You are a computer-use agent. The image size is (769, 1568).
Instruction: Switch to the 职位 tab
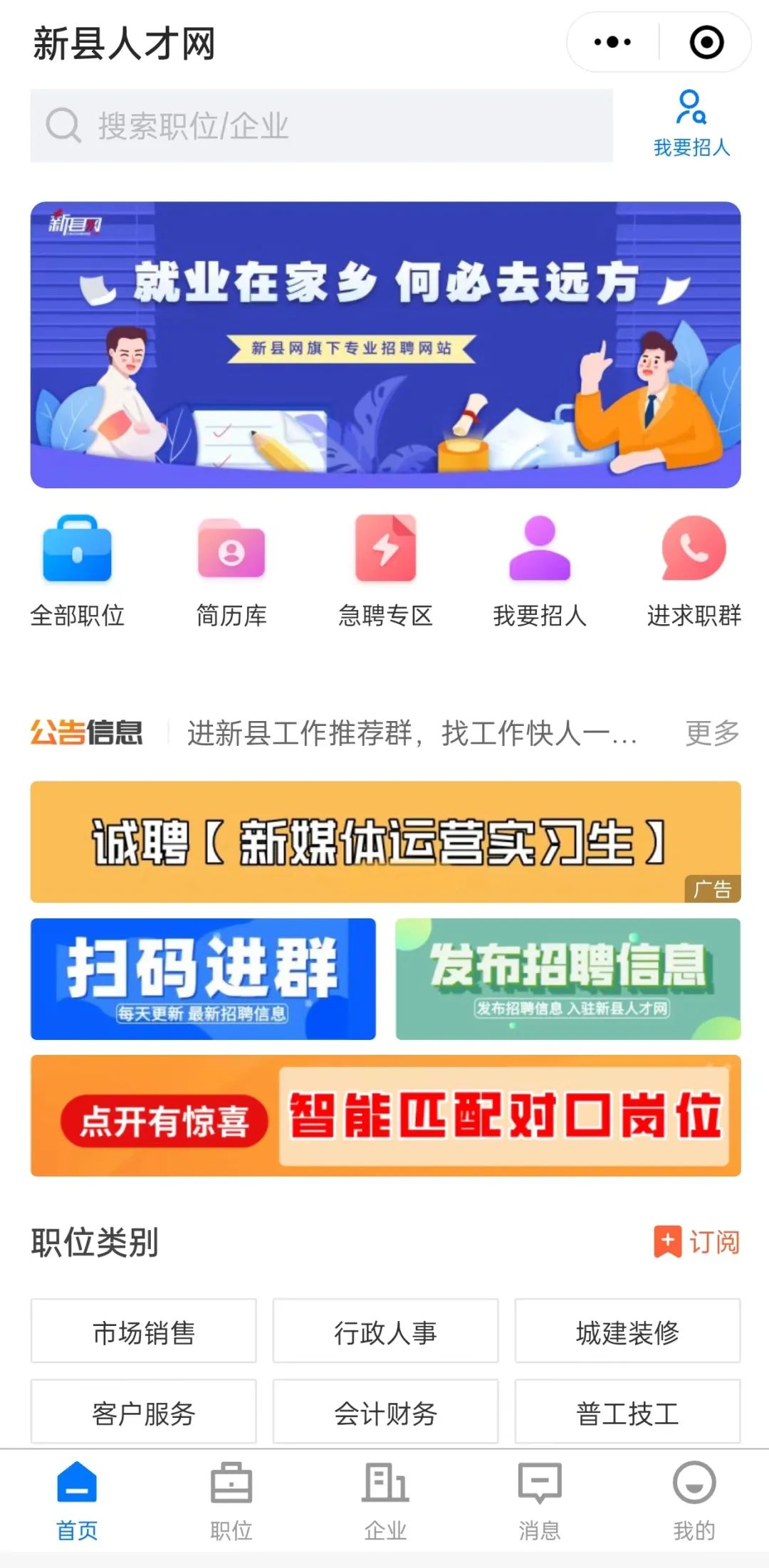coord(231,1500)
